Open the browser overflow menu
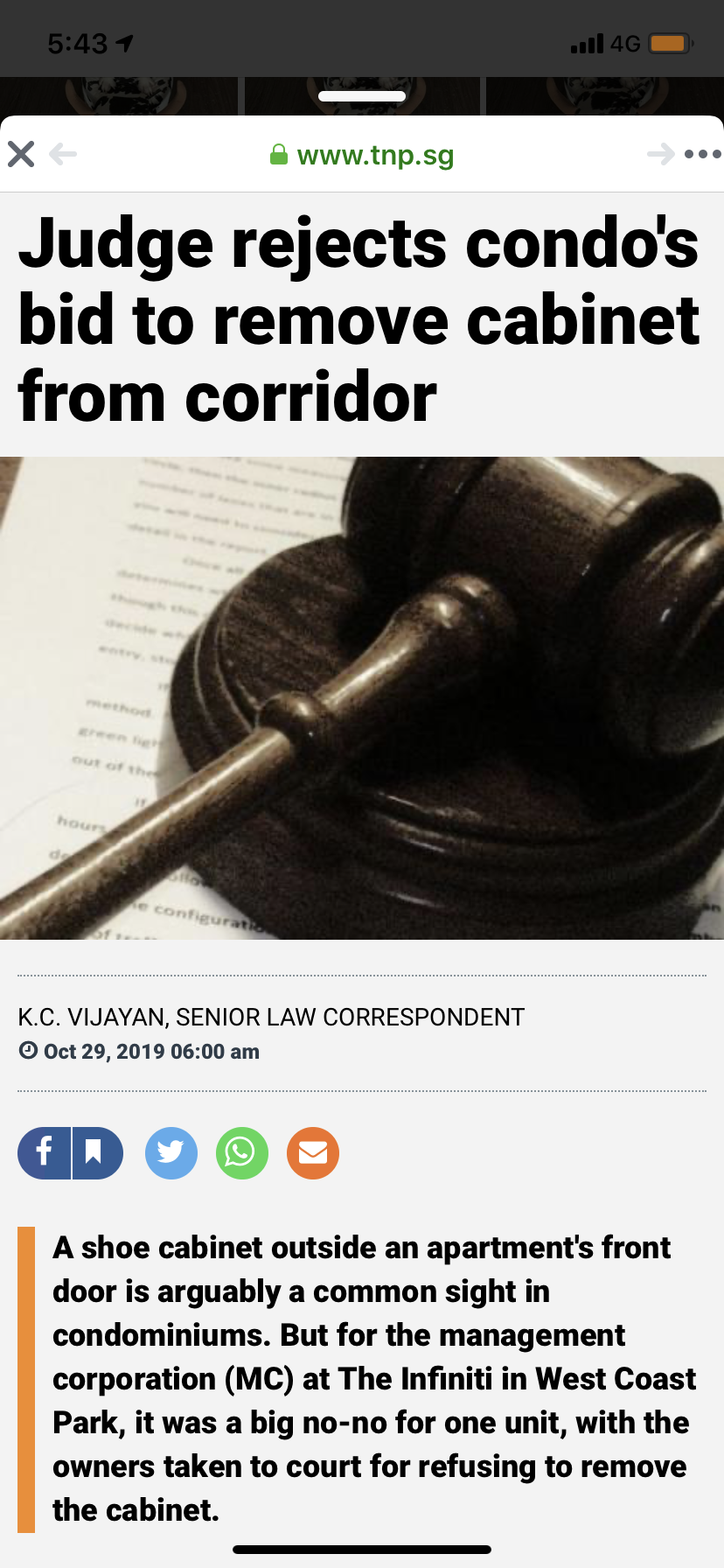Image resolution: width=724 pixels, height=1568 pixels. point(702,155)
